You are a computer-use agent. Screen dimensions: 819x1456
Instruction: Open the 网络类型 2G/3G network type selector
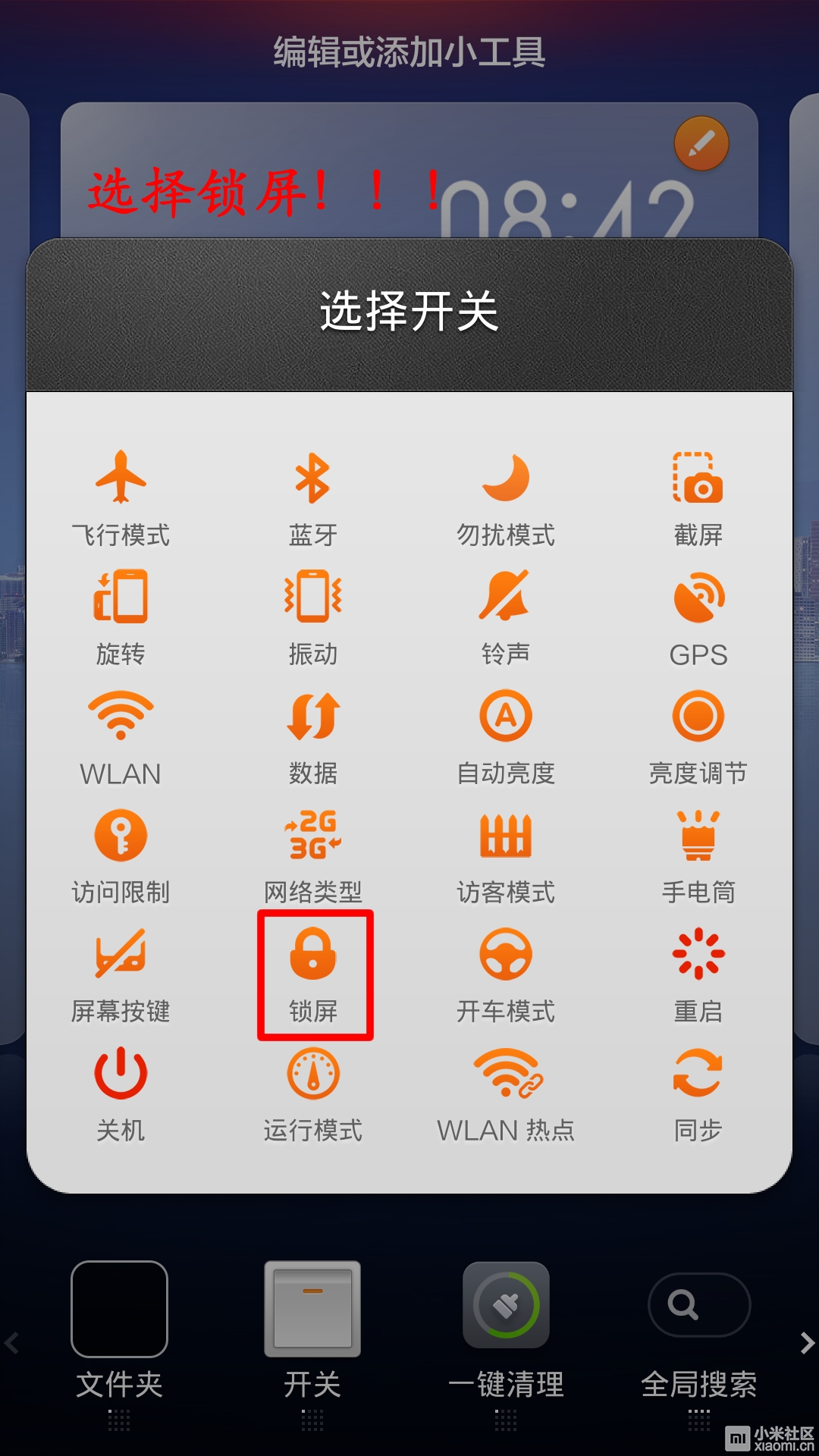[x=314, y=834]
